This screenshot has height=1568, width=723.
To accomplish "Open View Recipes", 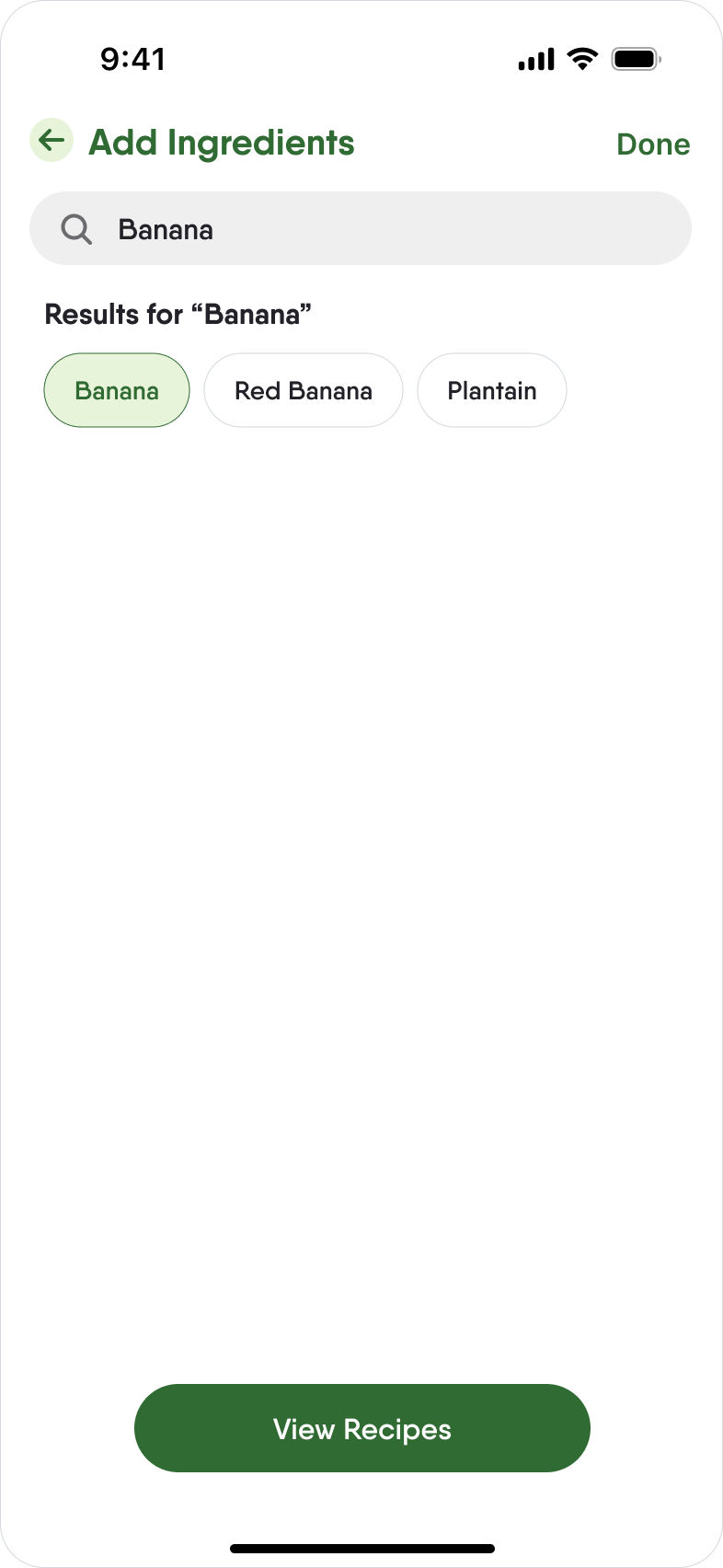I will 361,1427.
